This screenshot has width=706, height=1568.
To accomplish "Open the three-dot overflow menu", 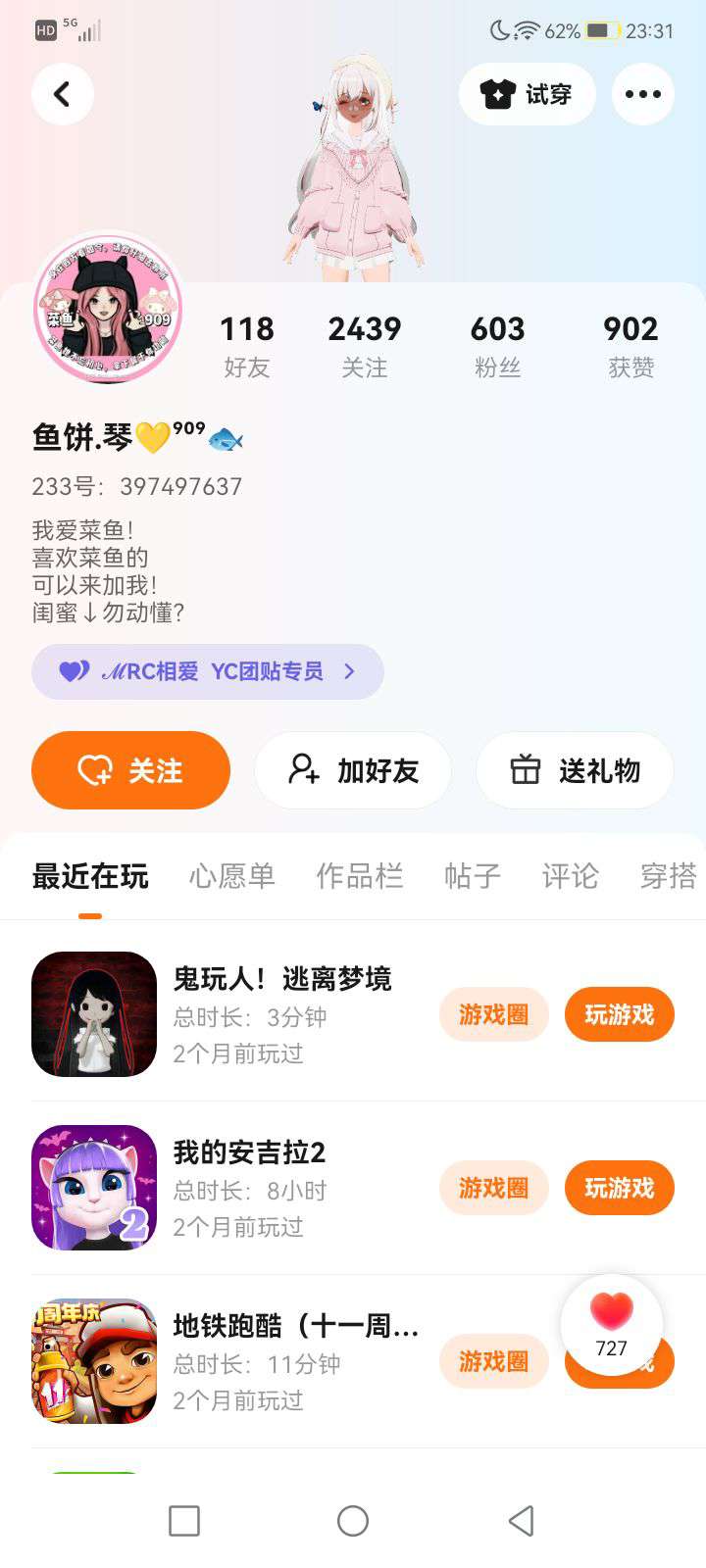I will click(x=643, y=94).
